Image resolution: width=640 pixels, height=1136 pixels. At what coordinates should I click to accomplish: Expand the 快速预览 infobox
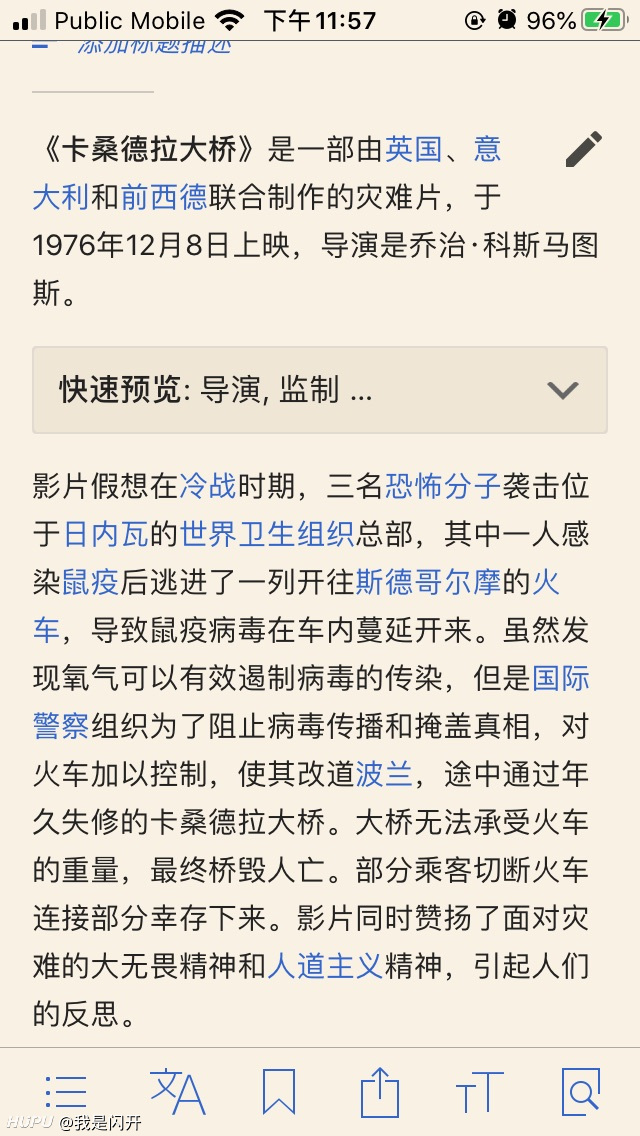pyautogui.click(x=320, y=390)
